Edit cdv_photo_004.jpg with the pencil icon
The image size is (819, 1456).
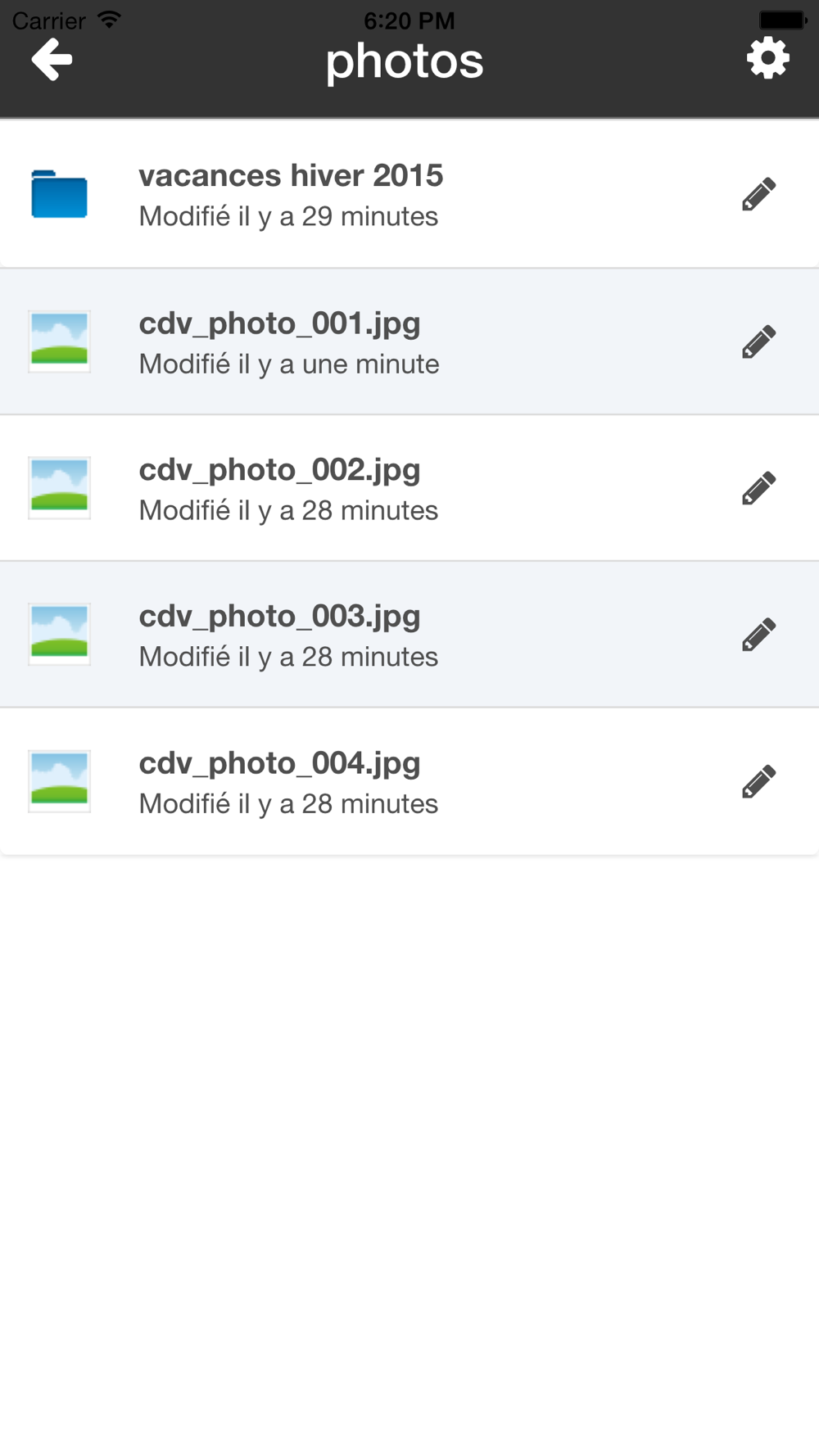(759, 781)
